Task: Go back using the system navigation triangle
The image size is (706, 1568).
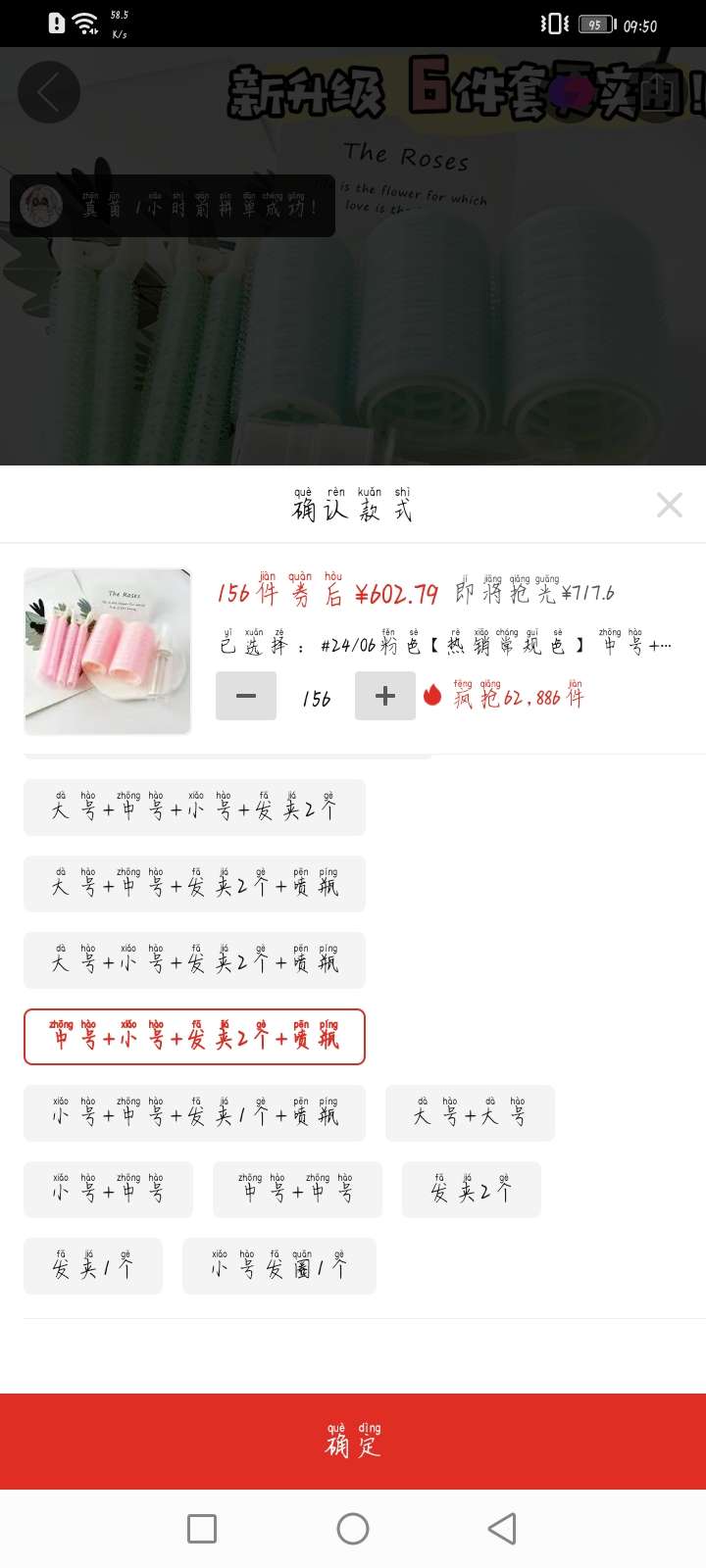Action: click(502, 1529)
